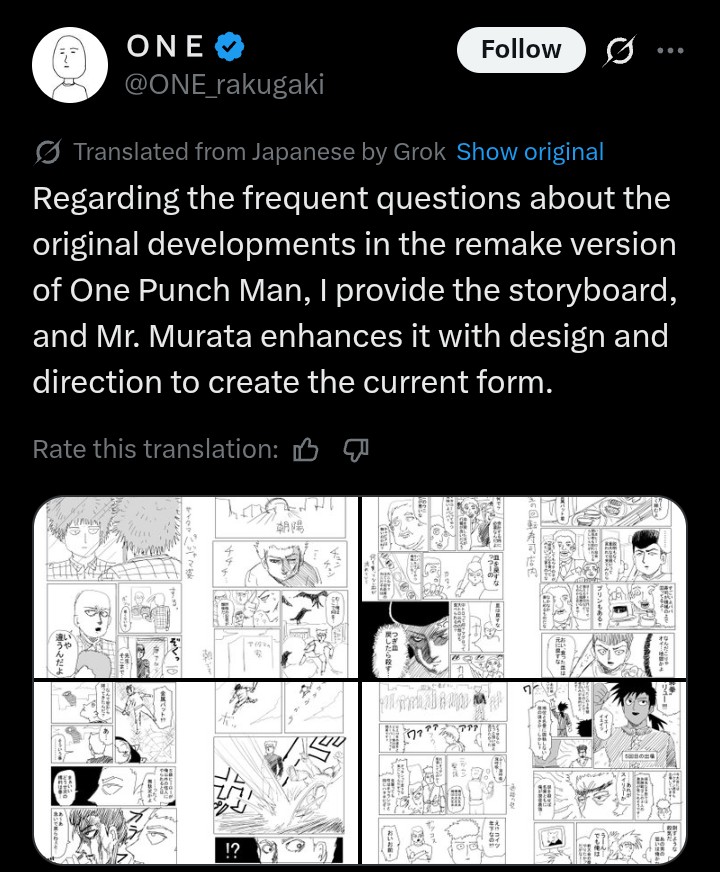Open ONE's profile picture

pyautogui.click(x=70, y=64)
